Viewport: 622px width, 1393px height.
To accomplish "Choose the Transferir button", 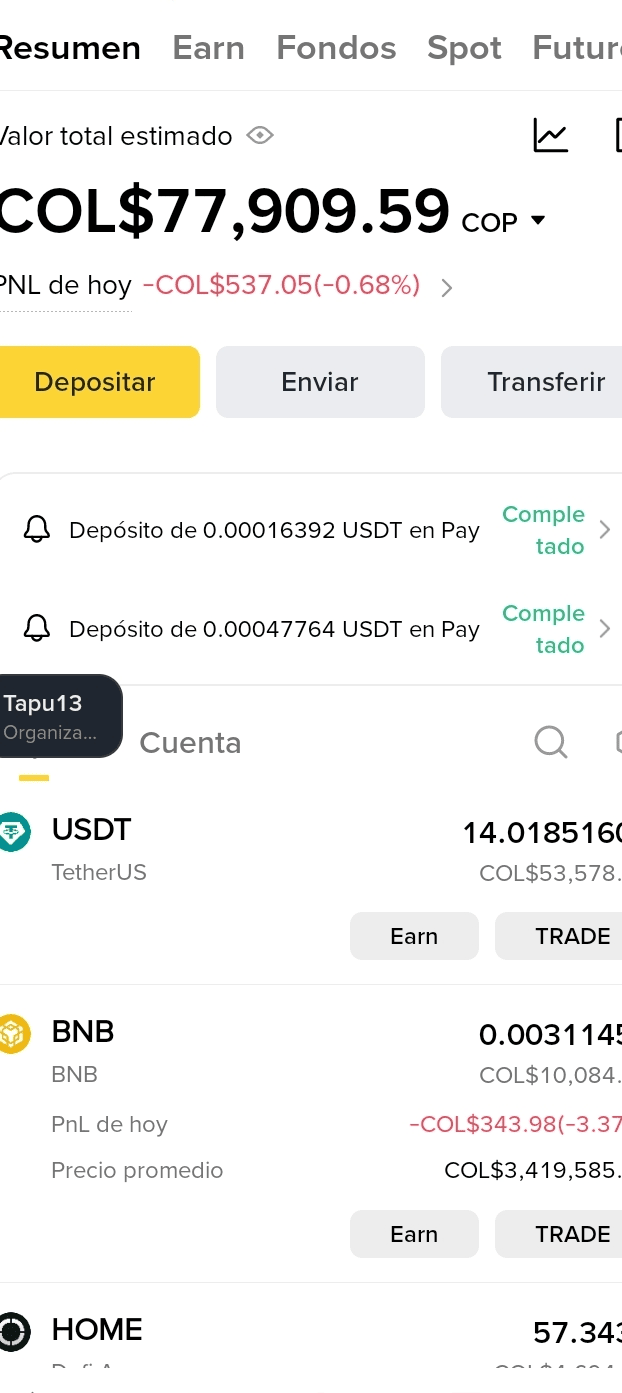I will coord(540,382).
